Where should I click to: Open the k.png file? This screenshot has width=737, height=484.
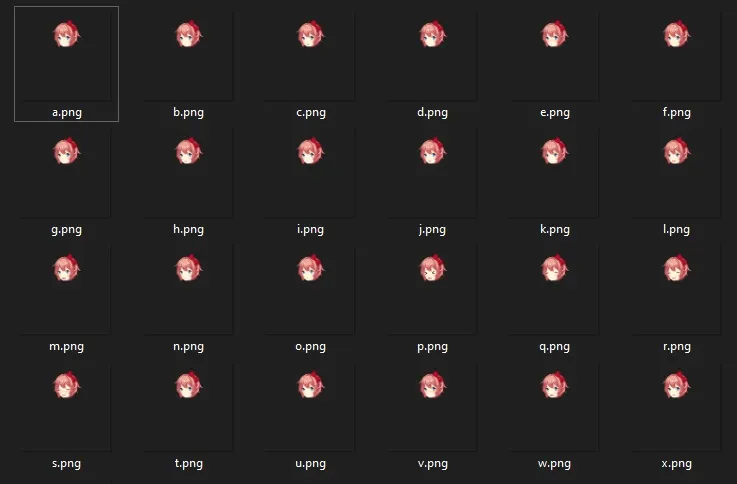(554, 173)
